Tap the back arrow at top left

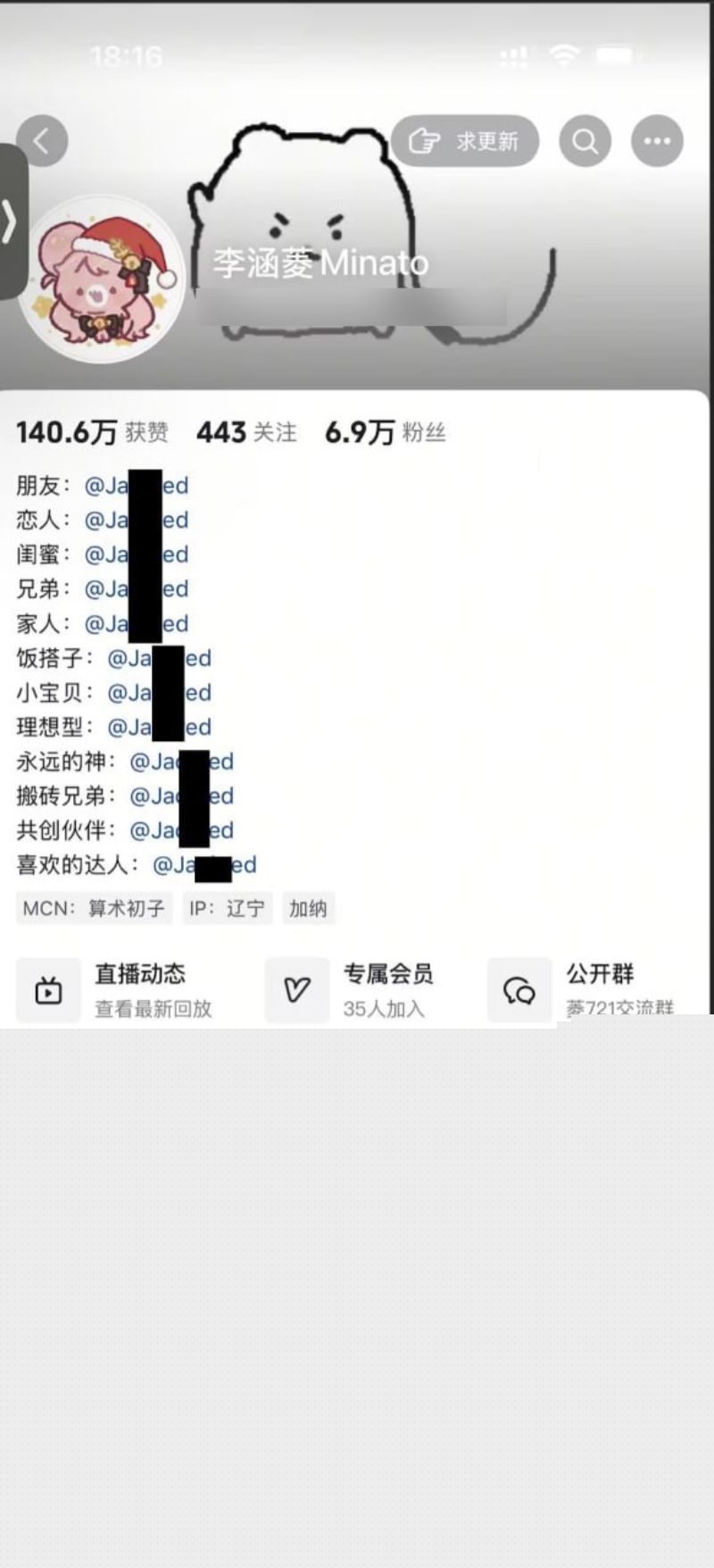(42, 140)
